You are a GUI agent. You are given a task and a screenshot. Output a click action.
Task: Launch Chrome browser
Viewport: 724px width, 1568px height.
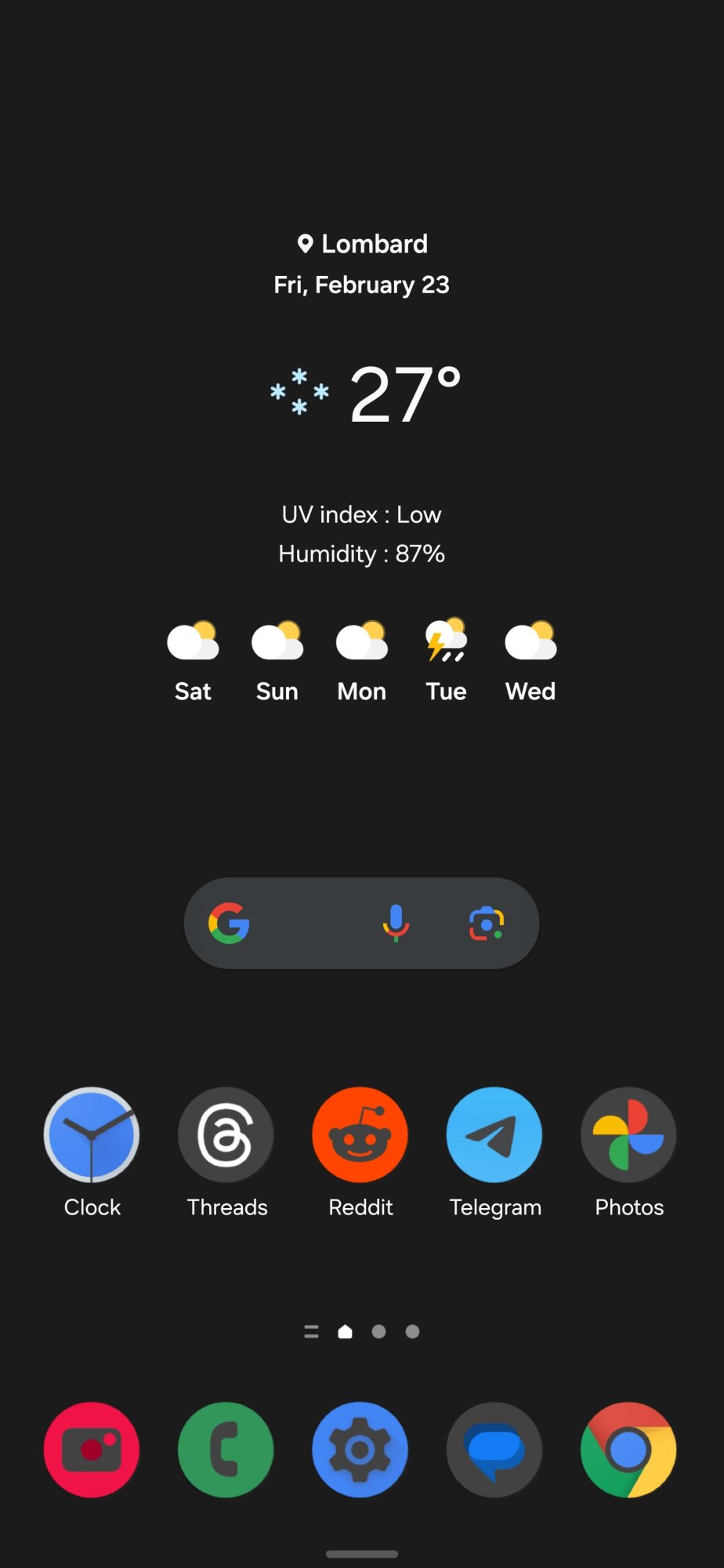pos(628,1450)
